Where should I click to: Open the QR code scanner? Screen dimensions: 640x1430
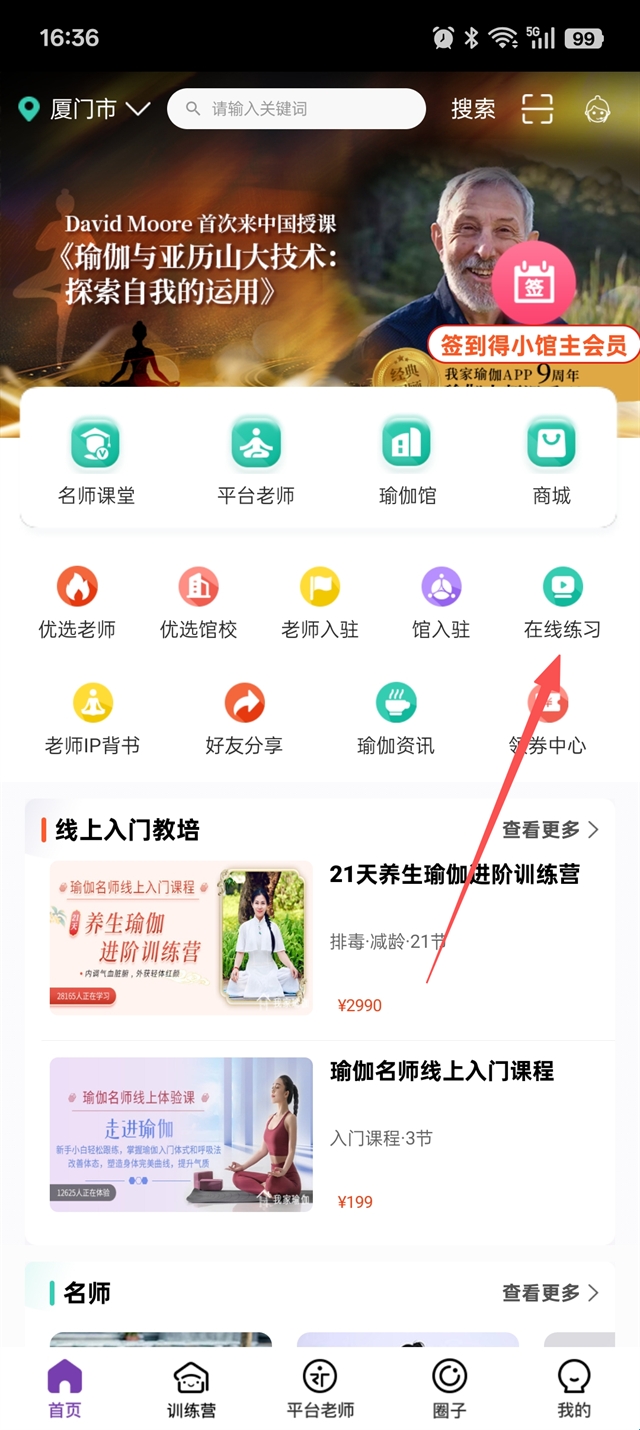pos(537,109)
